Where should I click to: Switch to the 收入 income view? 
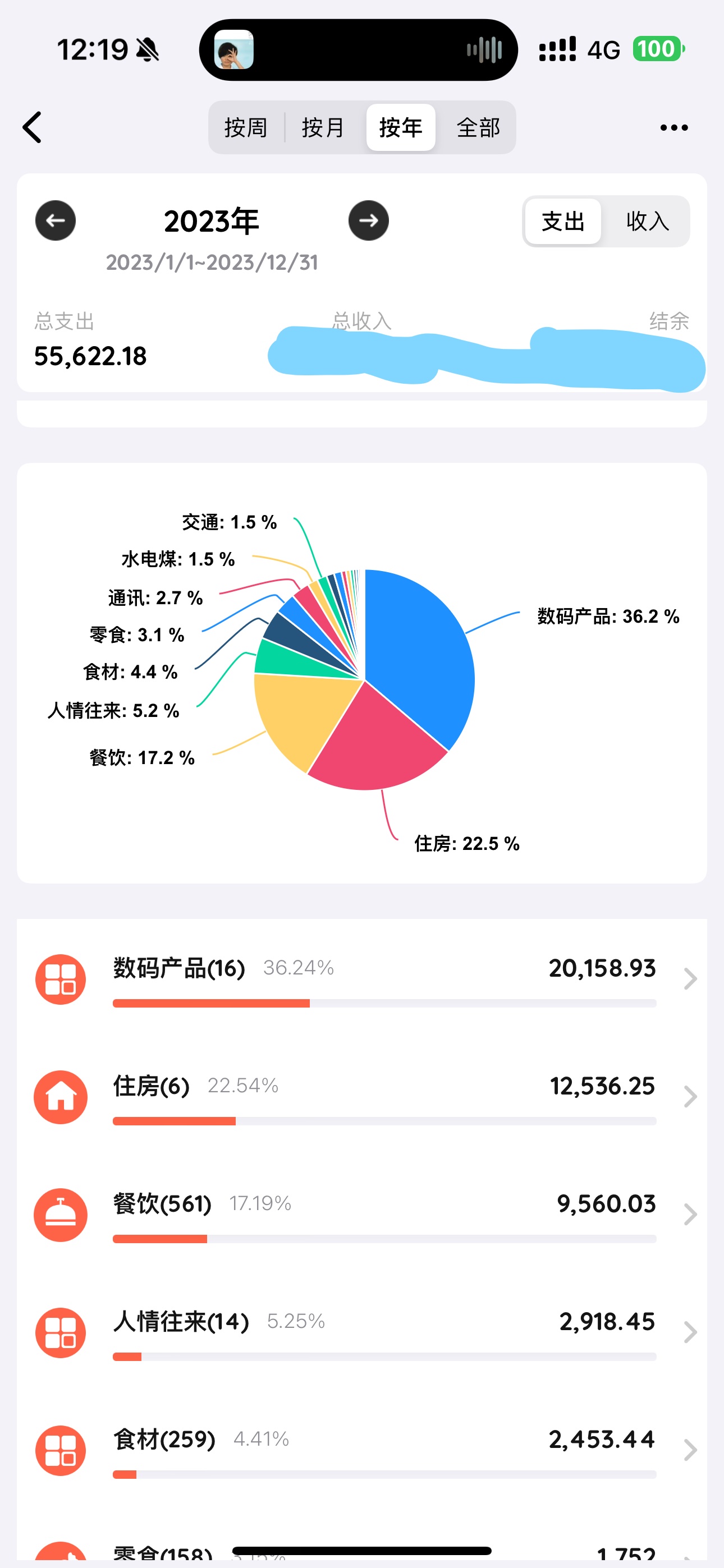click(x=647, y=222)
